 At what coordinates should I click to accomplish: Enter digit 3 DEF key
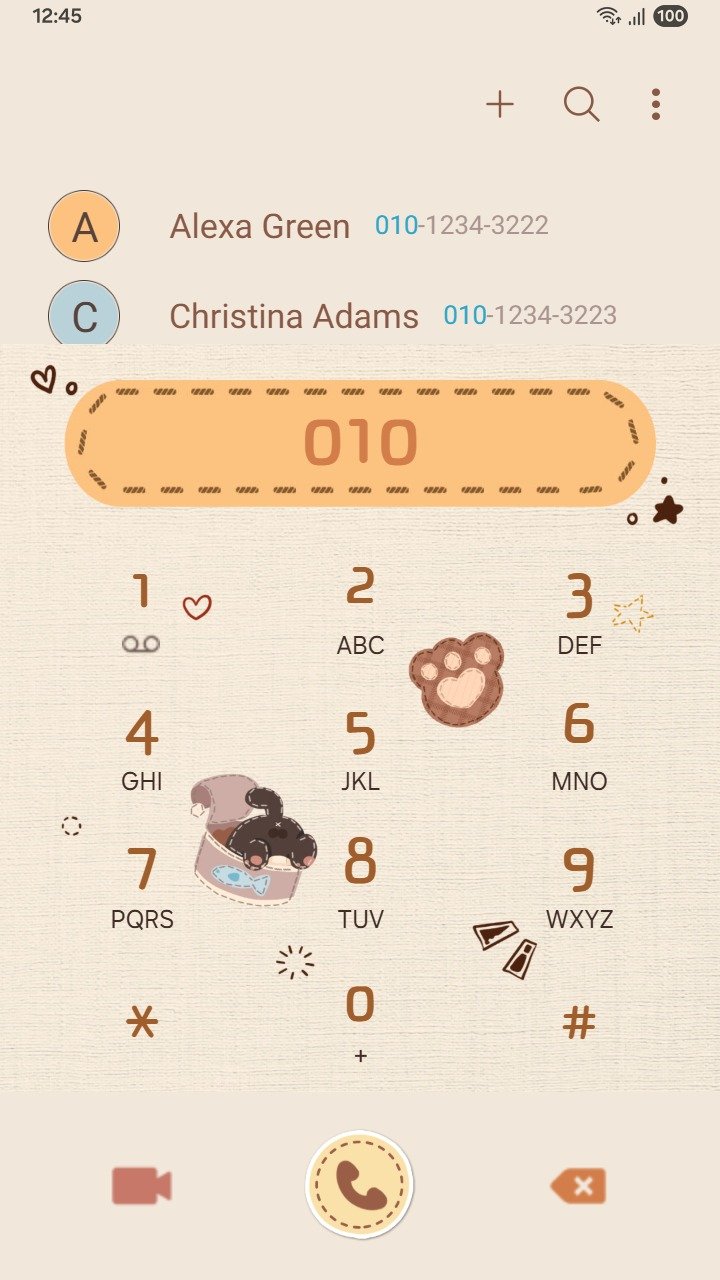click(579, 610)
